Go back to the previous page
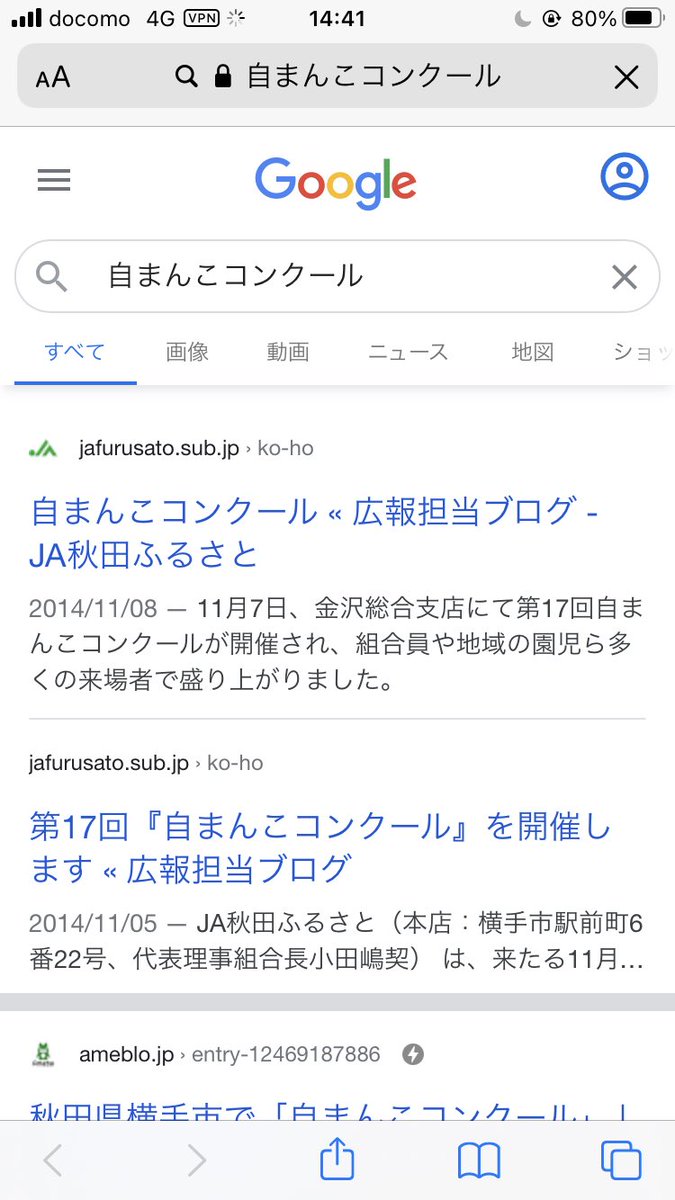Screen dimensions: 675x1200 point(53,1161)
